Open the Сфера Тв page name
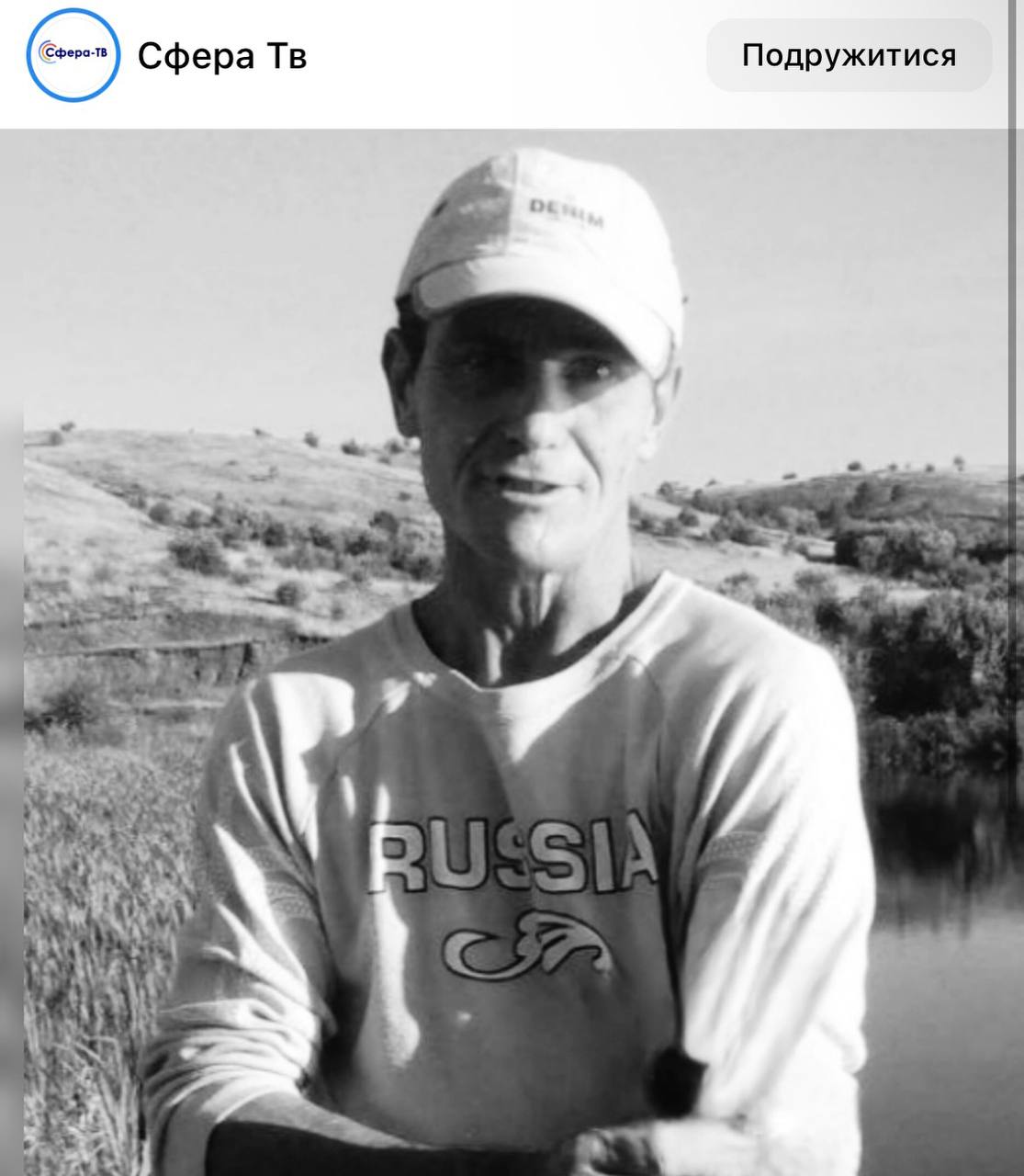This screenshot has width=1024, height=1176. pyautogui.click(x=221, y=56)
